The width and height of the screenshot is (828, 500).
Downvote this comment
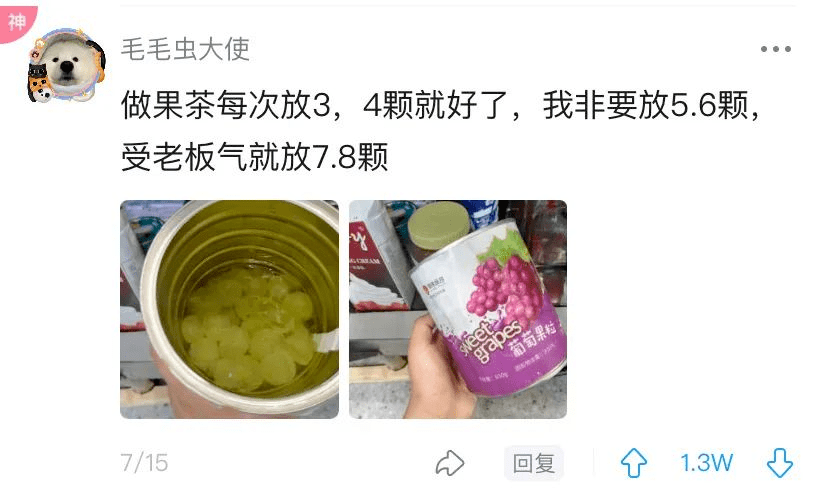coord(779,463)
